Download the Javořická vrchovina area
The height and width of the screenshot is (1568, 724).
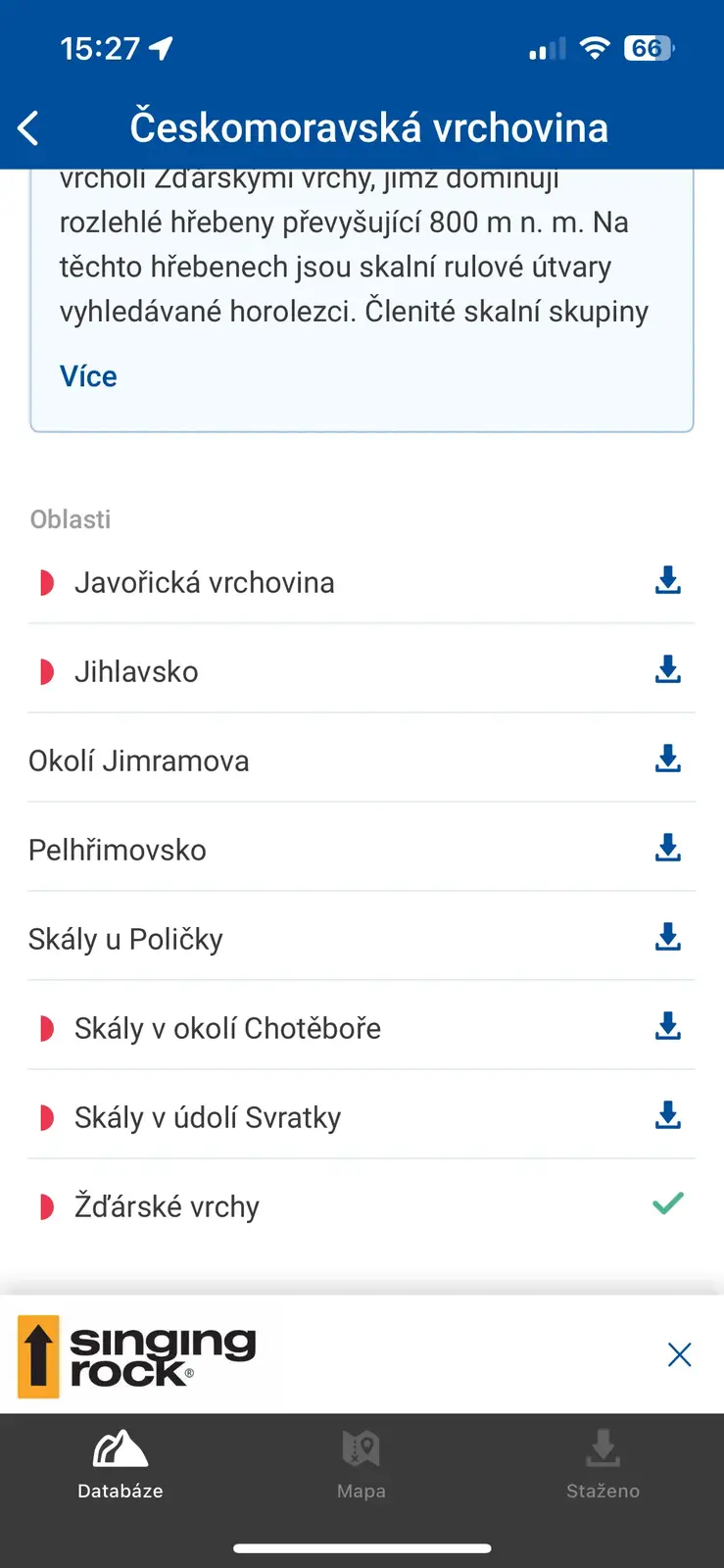[x=668, y=581]
